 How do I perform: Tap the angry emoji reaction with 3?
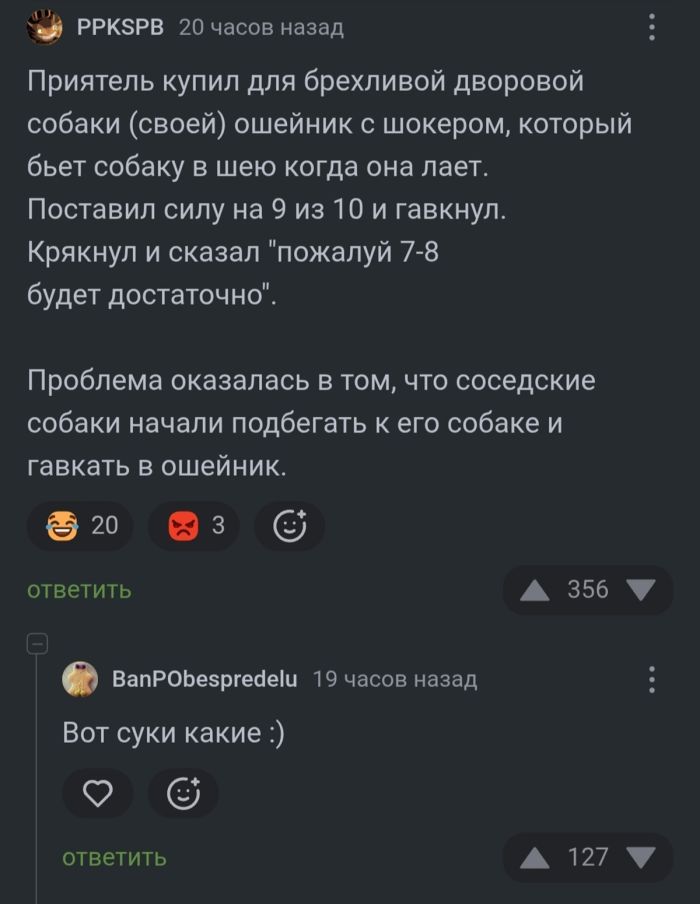click(x=194, y=526)
